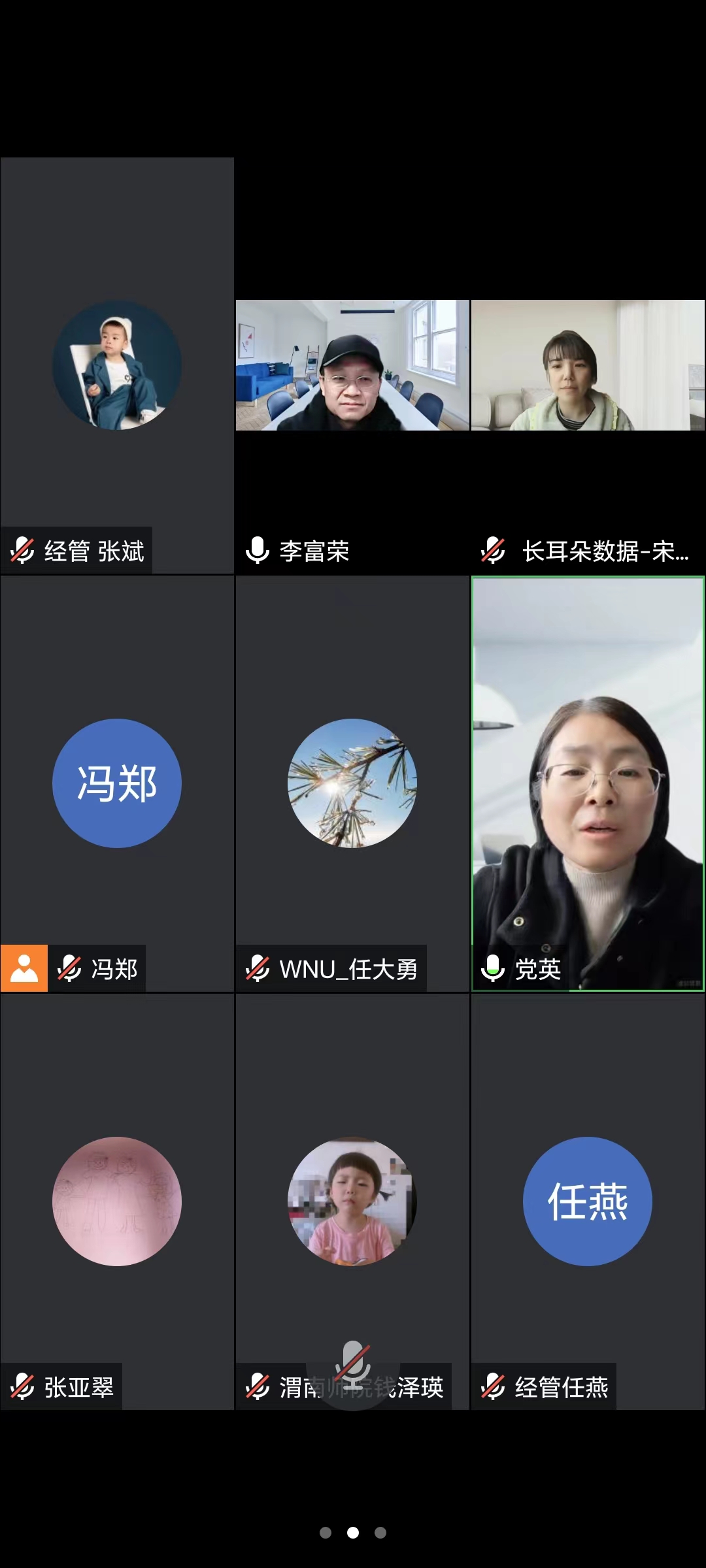
Task: Select 李富荣's video tile
Action: click(352, 365)
